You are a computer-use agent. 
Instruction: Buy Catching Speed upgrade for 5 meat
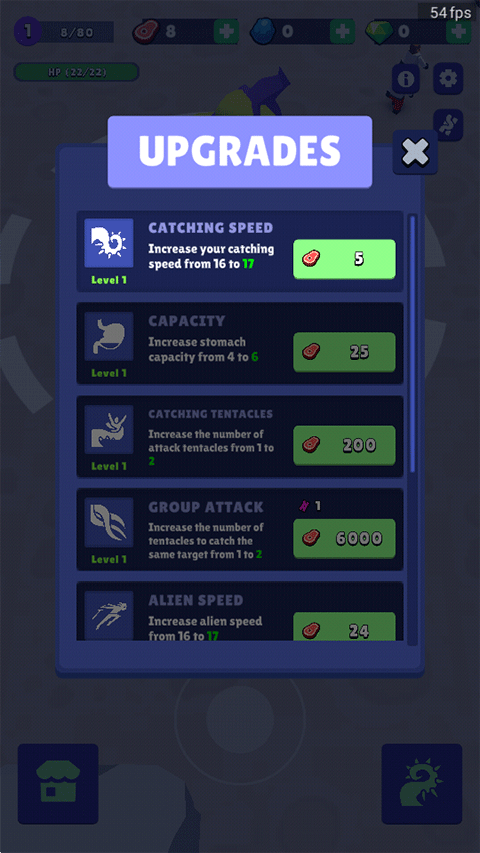tap(344, 259)
